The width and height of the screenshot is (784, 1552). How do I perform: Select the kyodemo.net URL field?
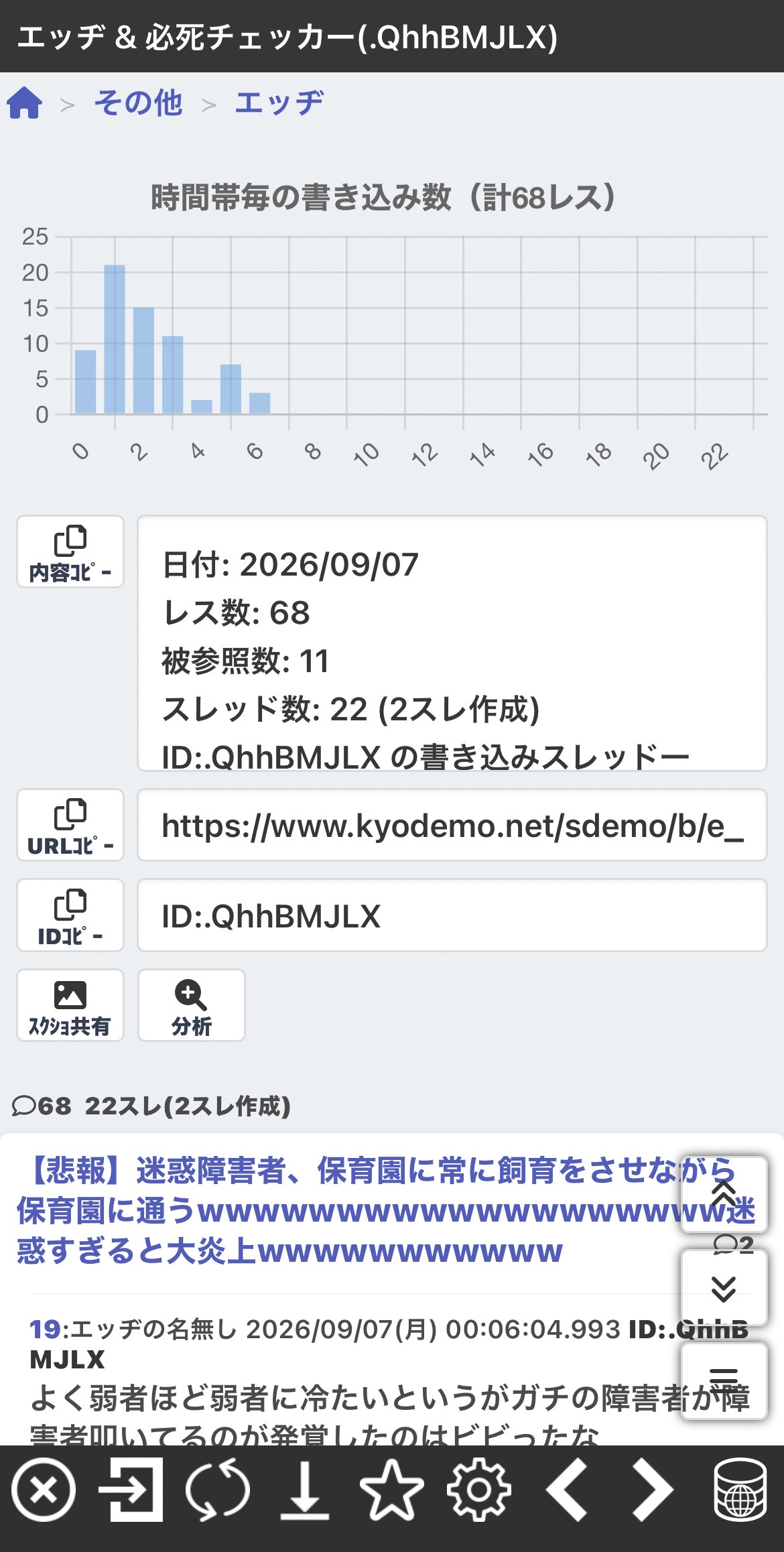coord(452,825)
